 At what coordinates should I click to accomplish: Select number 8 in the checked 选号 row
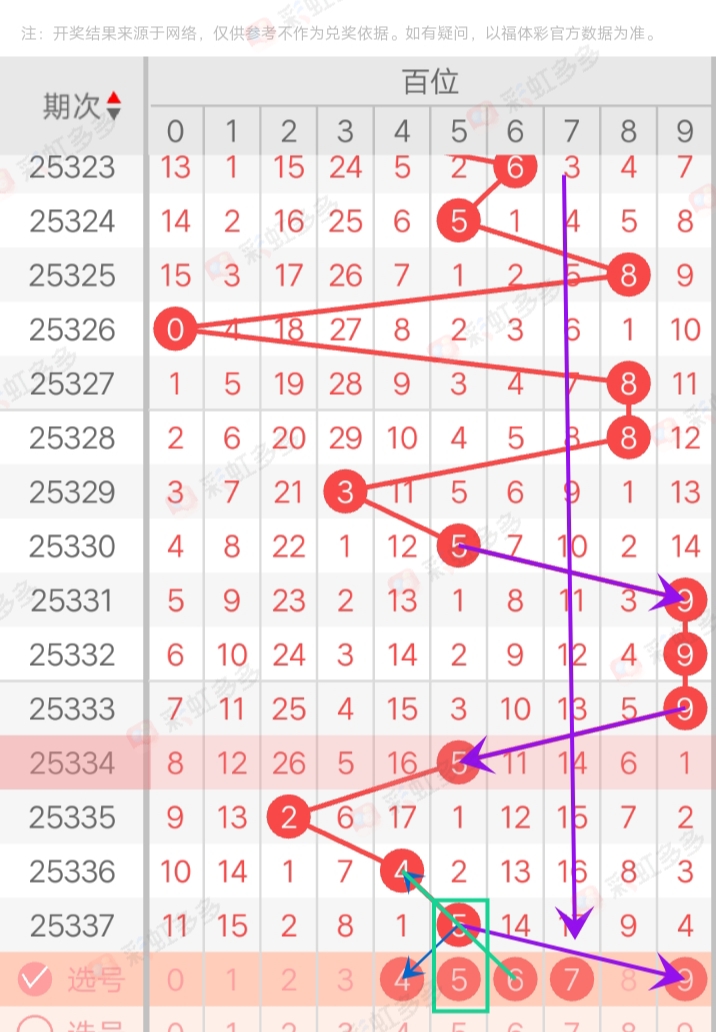click(628, 980)
